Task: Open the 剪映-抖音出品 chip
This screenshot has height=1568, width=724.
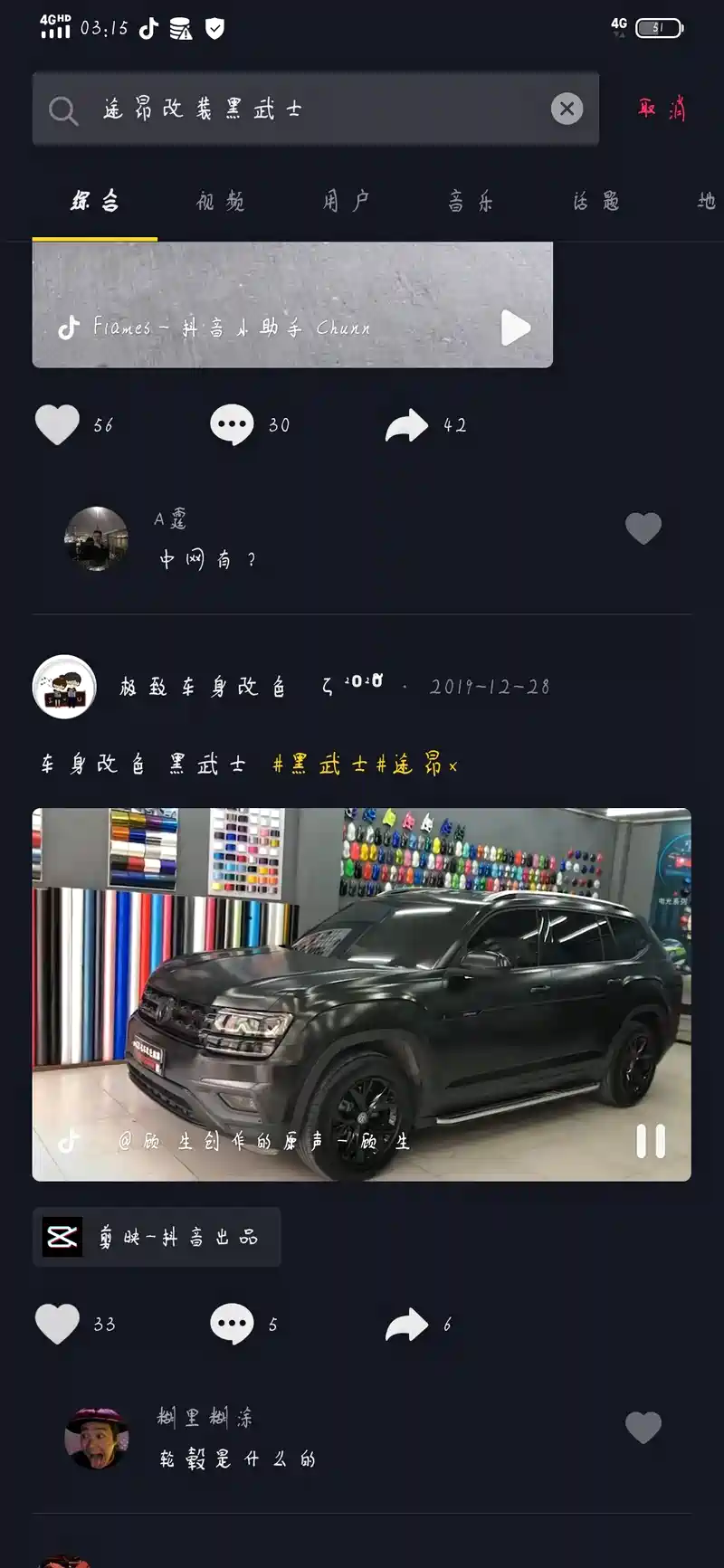Action: click(x=157, y=1237)
